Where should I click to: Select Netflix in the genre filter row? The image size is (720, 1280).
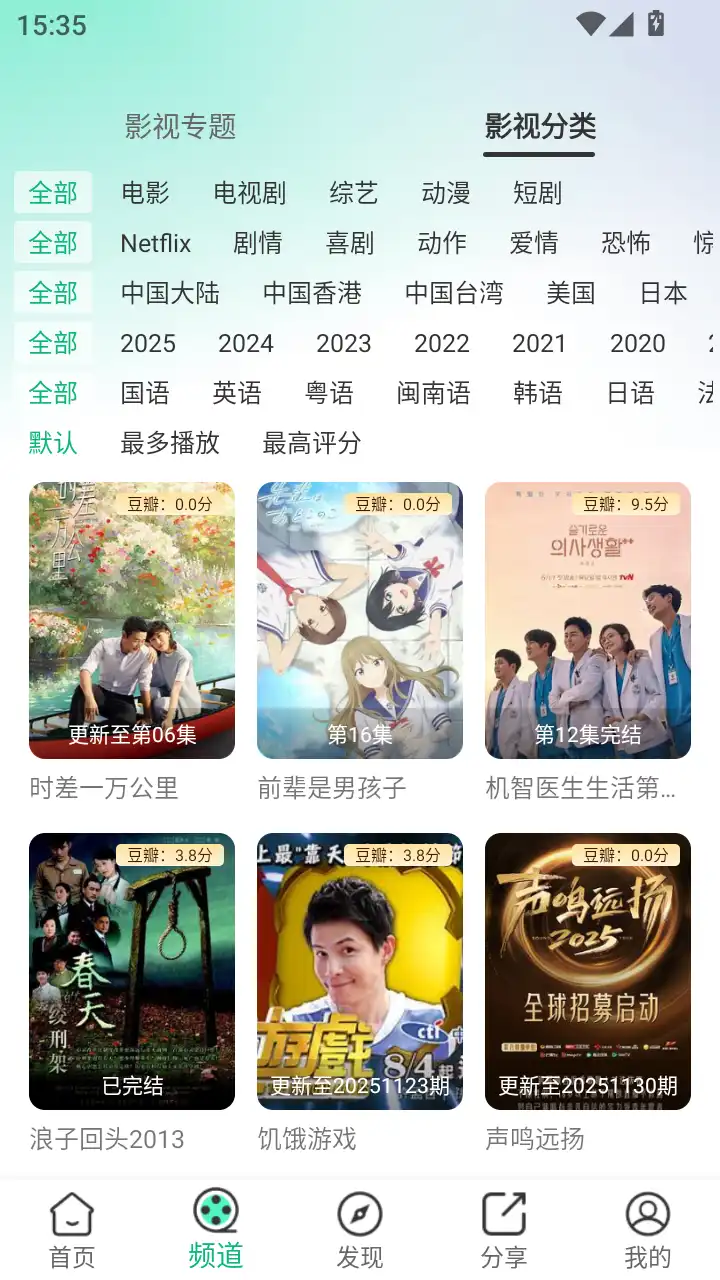155,243
